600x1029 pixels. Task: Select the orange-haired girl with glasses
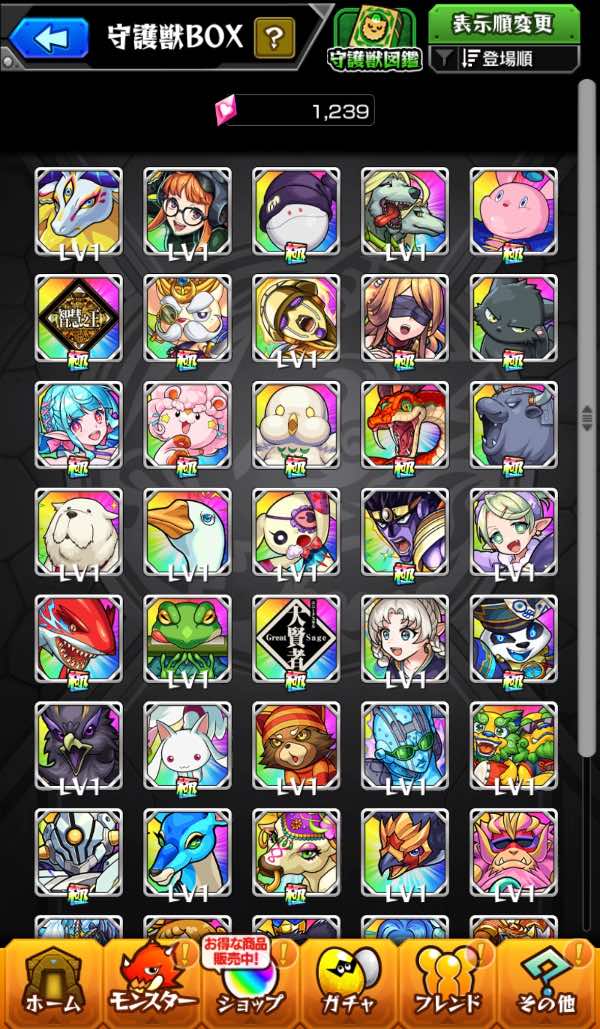tap(187, 211)
